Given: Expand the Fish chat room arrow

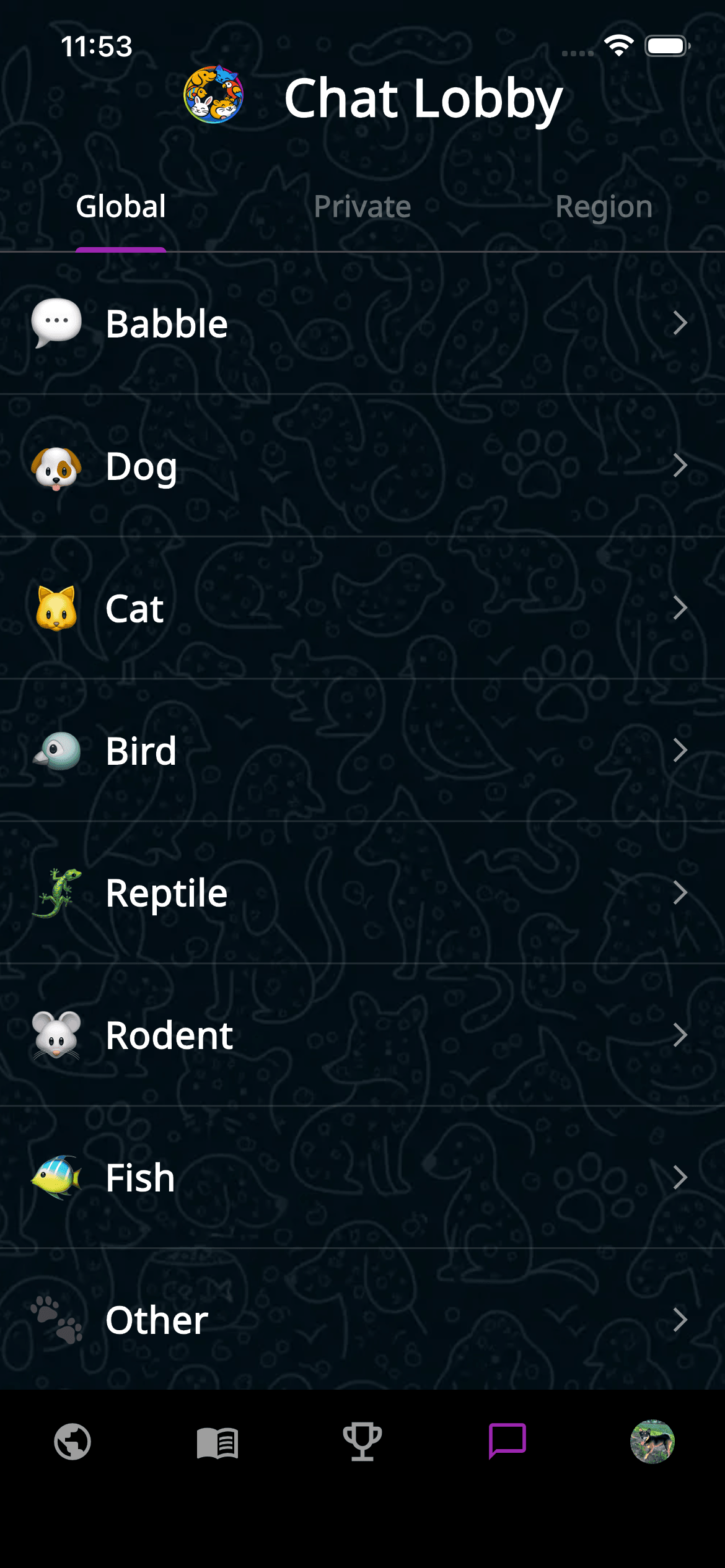Looking at the screenshot, I should 682,1177.
